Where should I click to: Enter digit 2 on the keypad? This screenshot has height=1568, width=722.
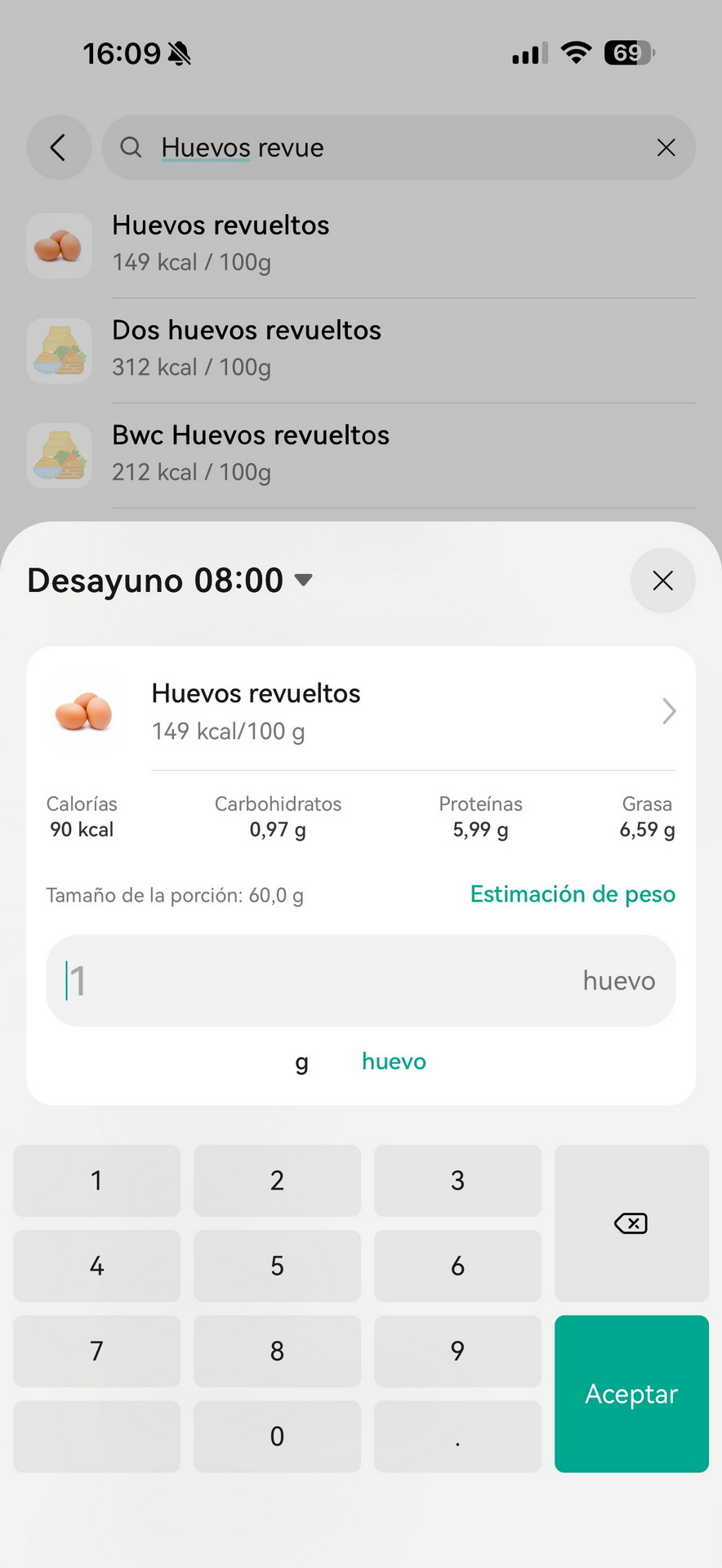click(277, 1180)
